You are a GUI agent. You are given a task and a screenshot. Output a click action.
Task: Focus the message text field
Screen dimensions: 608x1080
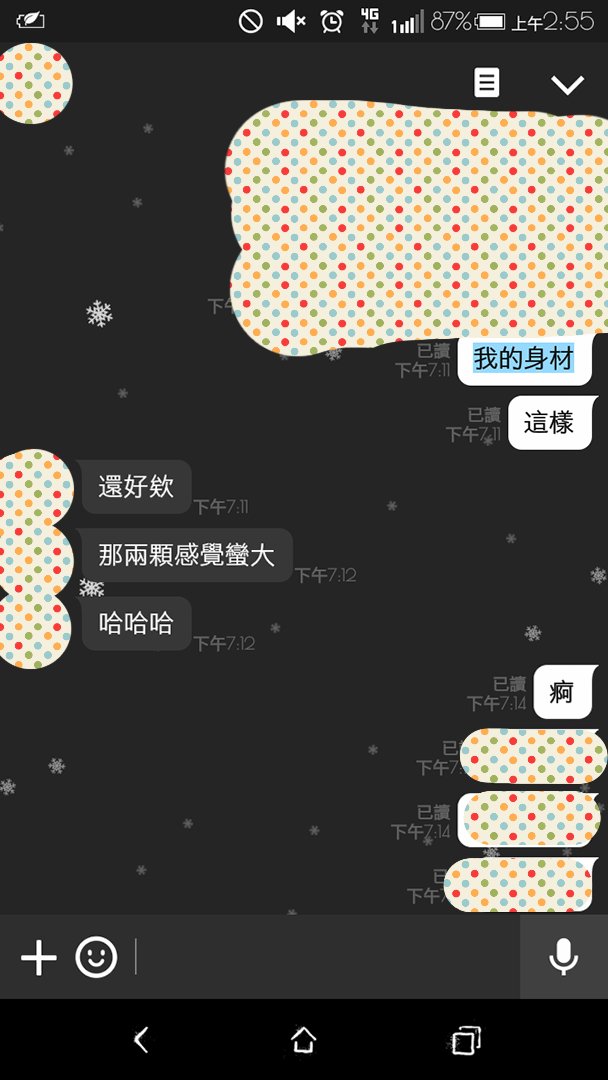click(x=325, y=957)
